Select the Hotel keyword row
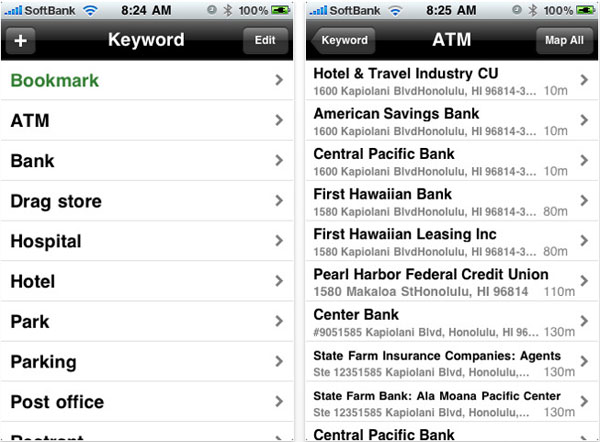Image resolution: width=600 pixels, height=442 pixels. point(147,282)
